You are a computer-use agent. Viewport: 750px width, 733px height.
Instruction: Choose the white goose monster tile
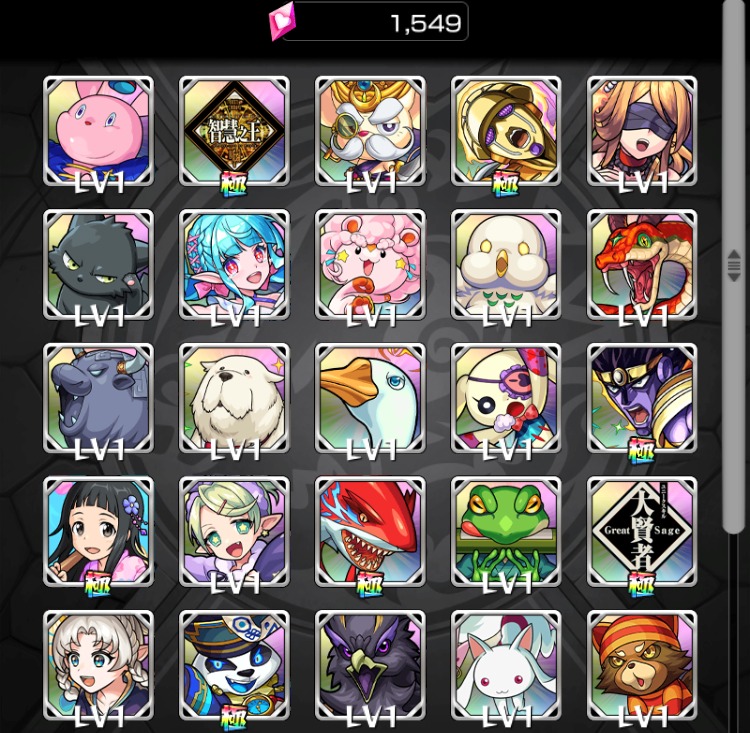tap(370, 399)
